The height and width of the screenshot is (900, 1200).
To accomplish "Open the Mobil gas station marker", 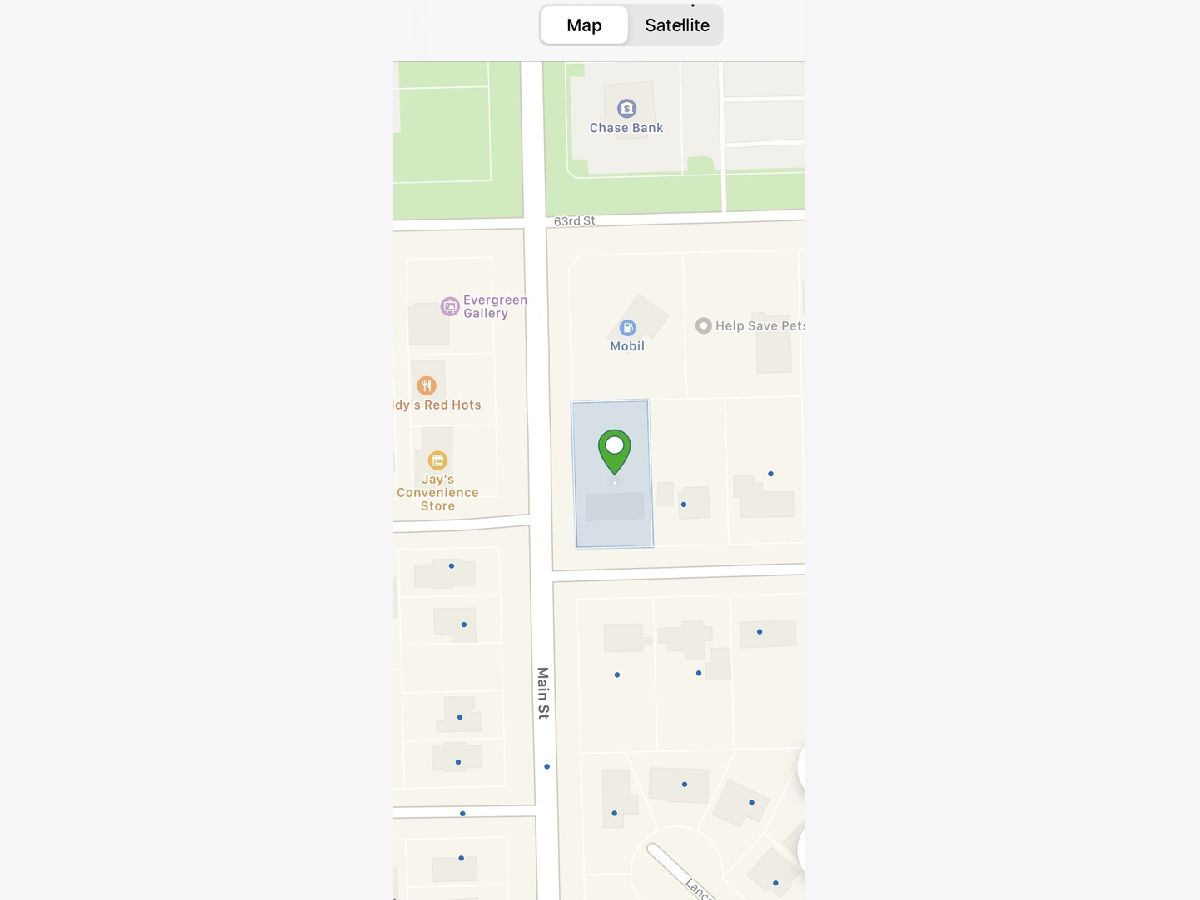I will [x=627, y=328].
